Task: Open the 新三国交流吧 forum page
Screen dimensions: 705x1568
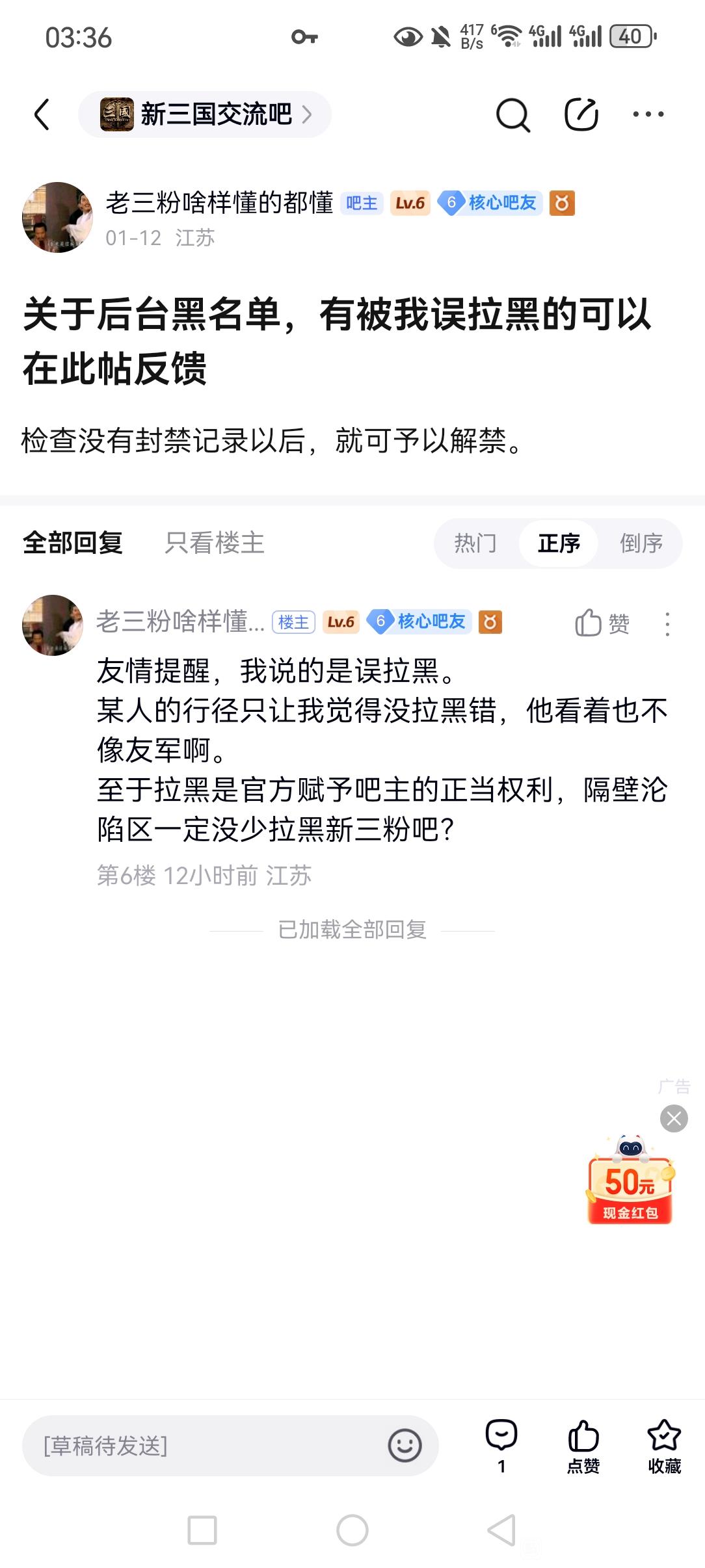Action: [205, 114]
